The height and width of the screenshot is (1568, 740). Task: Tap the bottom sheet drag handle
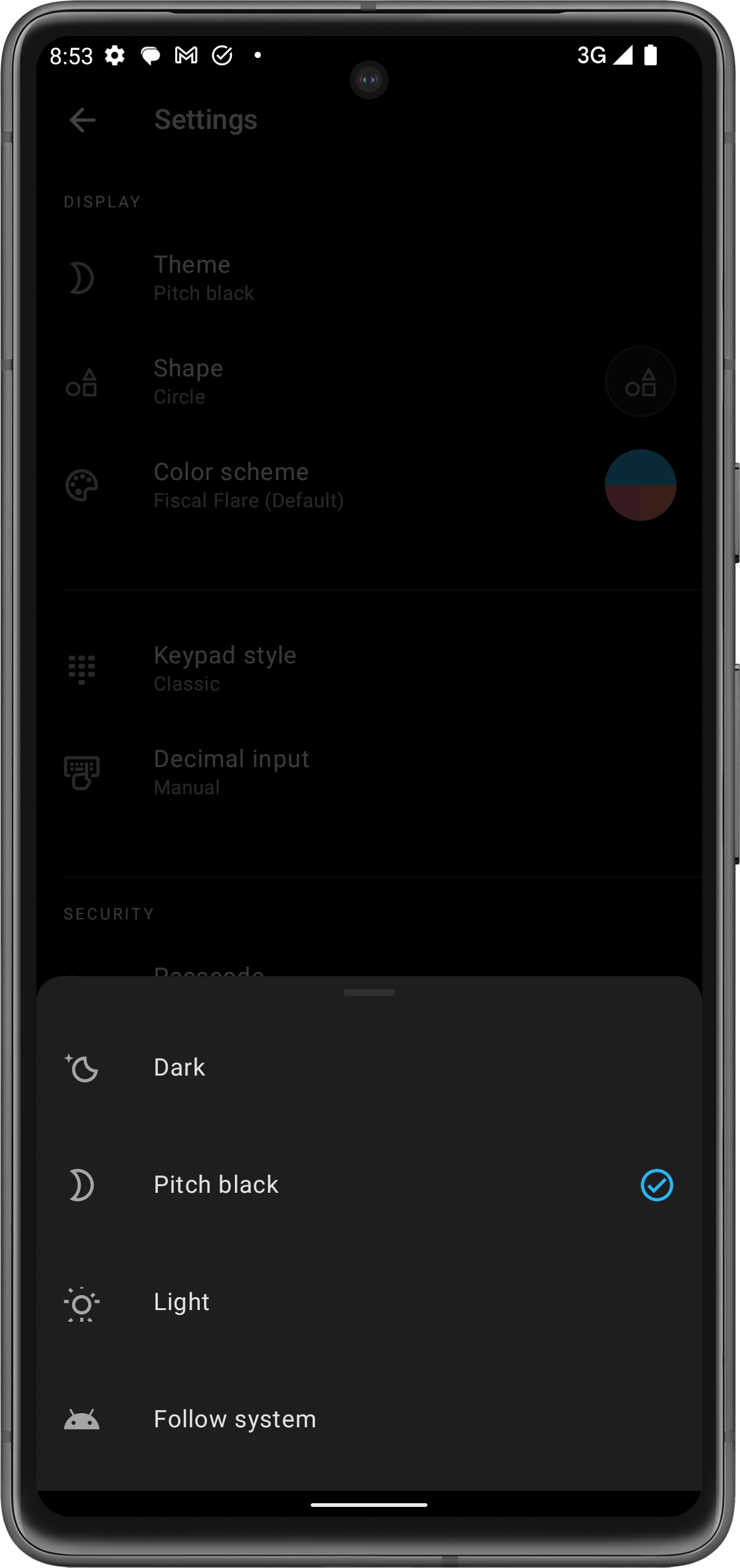point(369,993)
